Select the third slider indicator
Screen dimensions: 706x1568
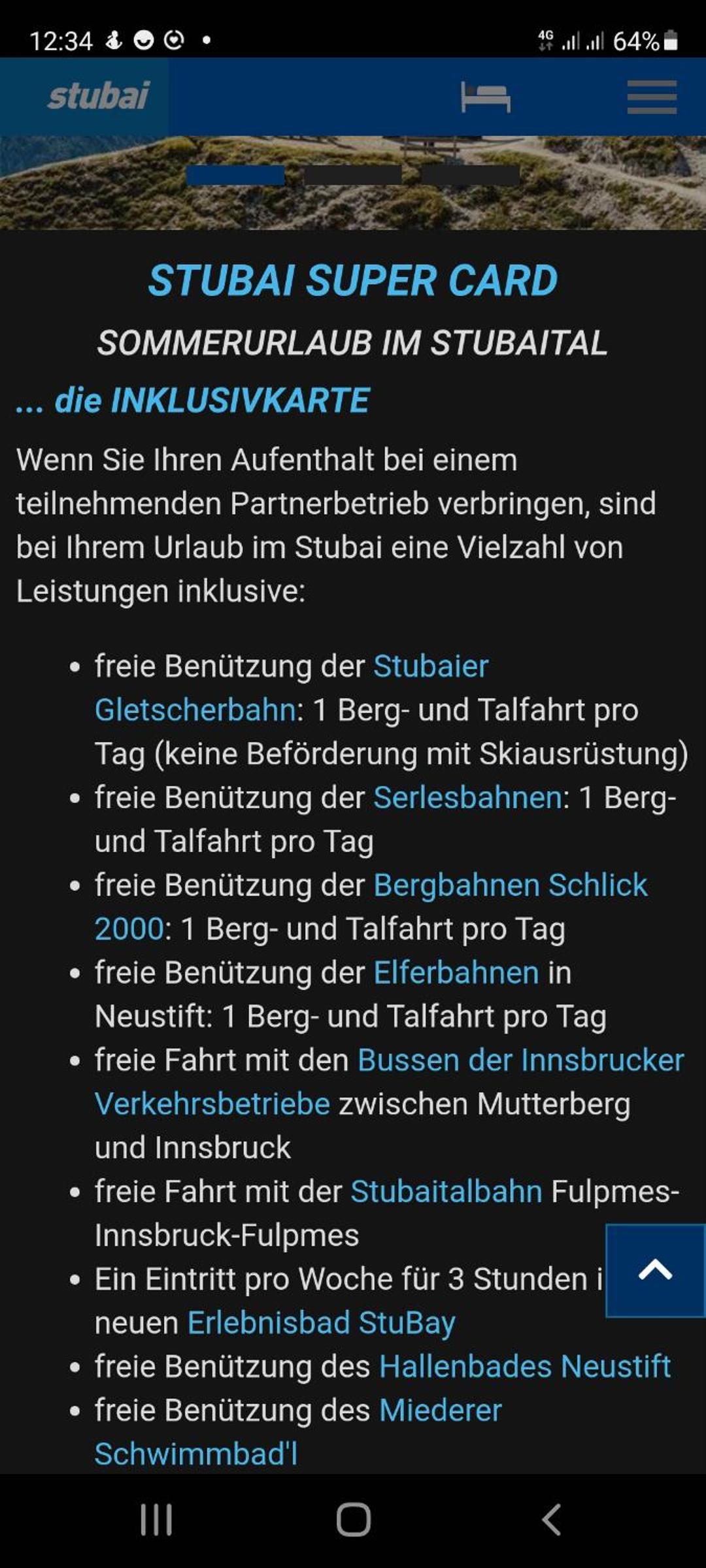(470, 174)
